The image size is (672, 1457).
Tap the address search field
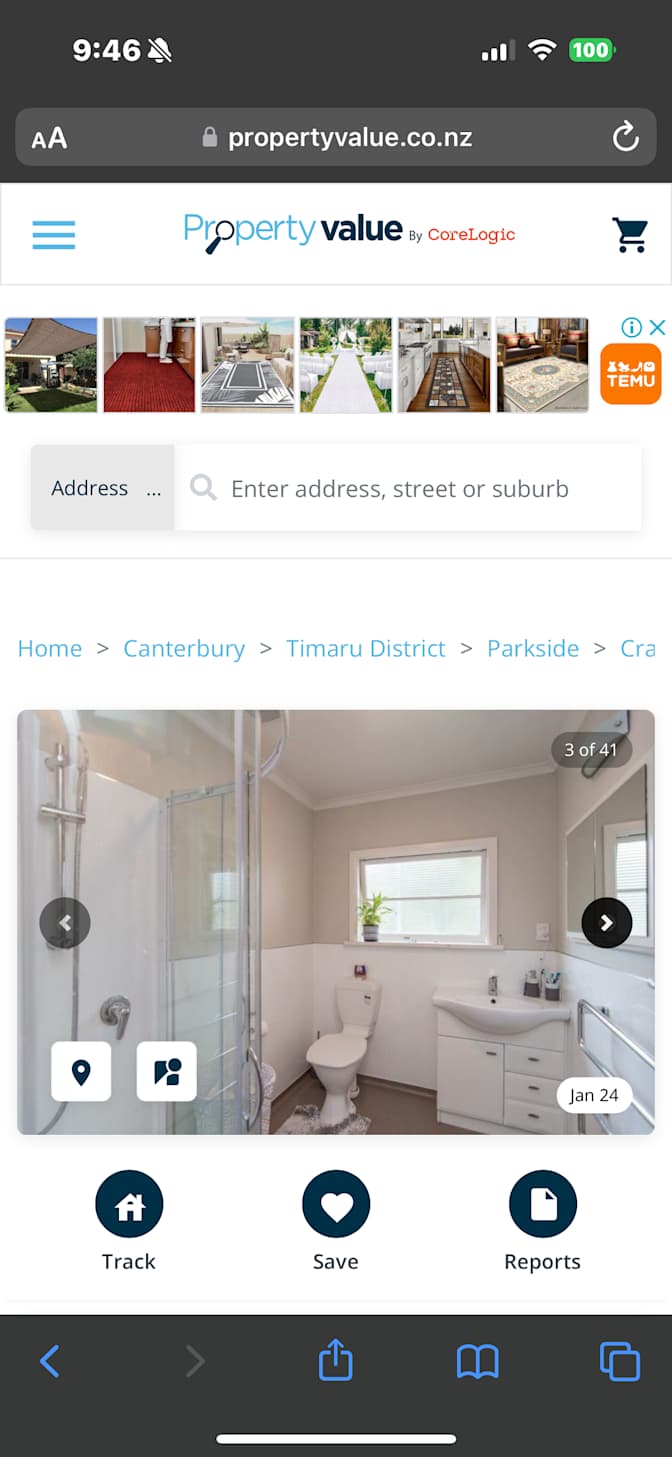click(x=408, y=488)
